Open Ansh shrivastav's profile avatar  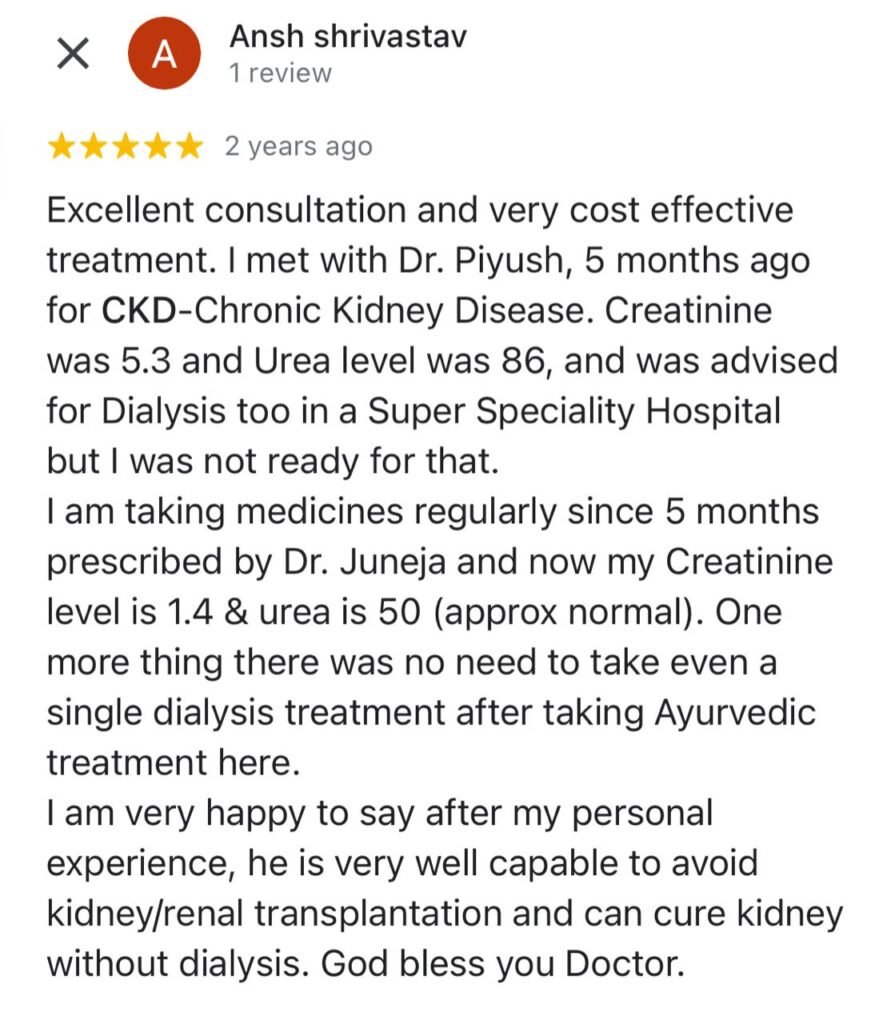[x=163, y=56]
